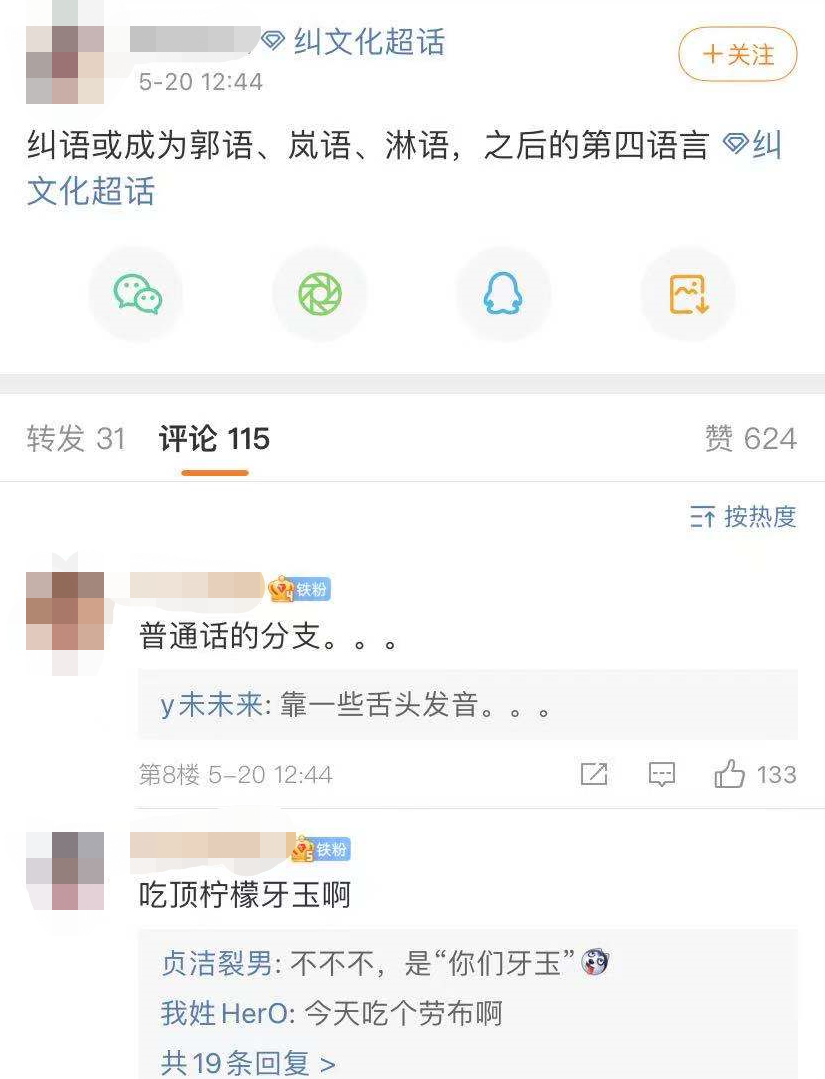Share post via WeChat icon
This screenshot has height=1079, width=825.
pos(137,294)
